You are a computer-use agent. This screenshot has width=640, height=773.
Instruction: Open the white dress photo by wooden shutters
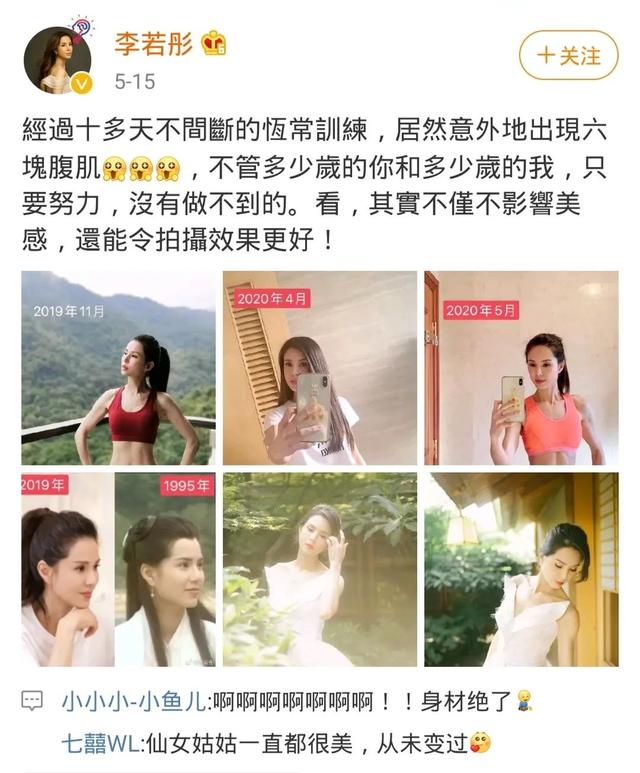(521, 569)
